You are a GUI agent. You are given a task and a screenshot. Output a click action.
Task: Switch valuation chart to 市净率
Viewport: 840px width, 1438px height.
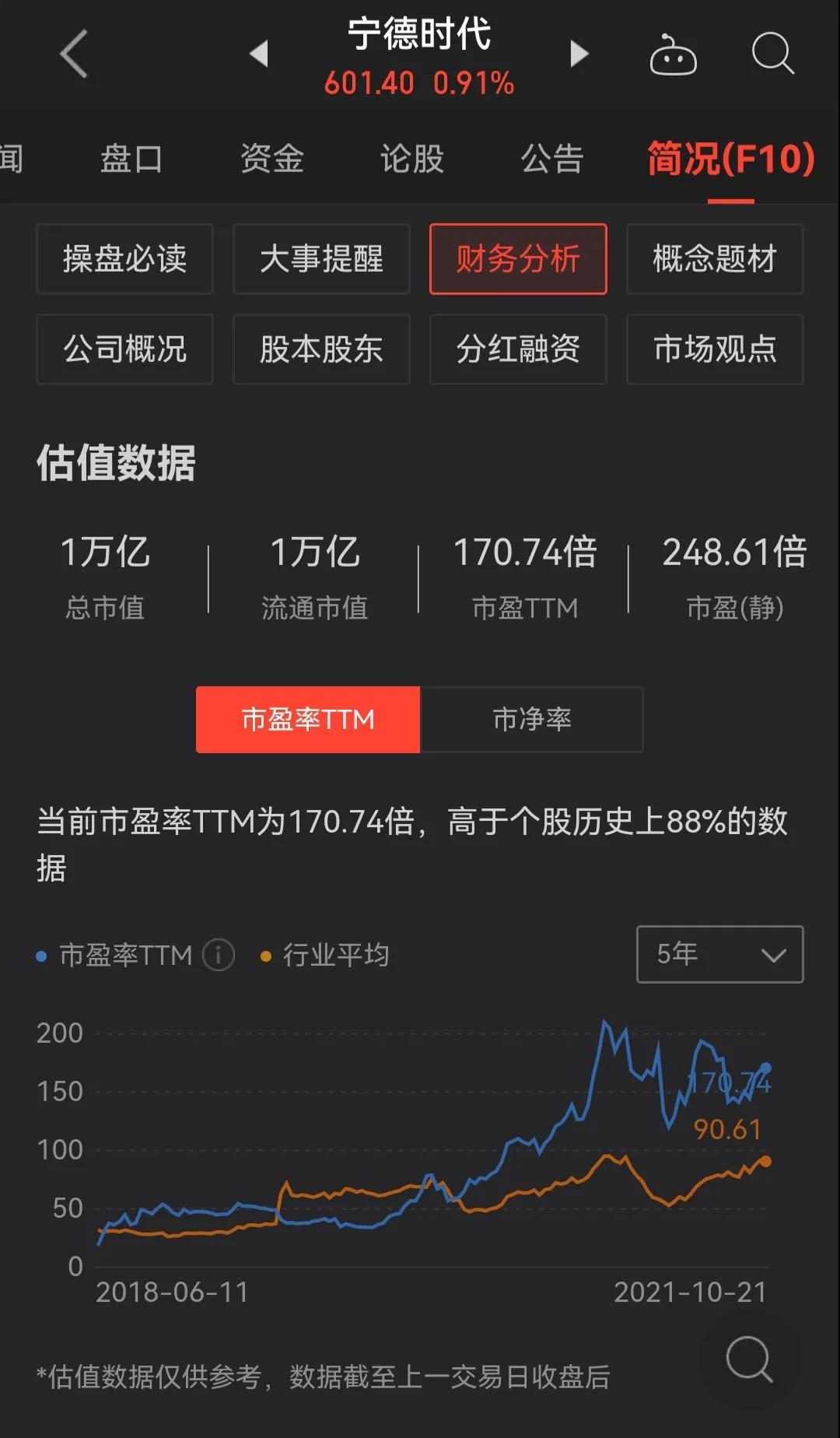coord(532,720)
